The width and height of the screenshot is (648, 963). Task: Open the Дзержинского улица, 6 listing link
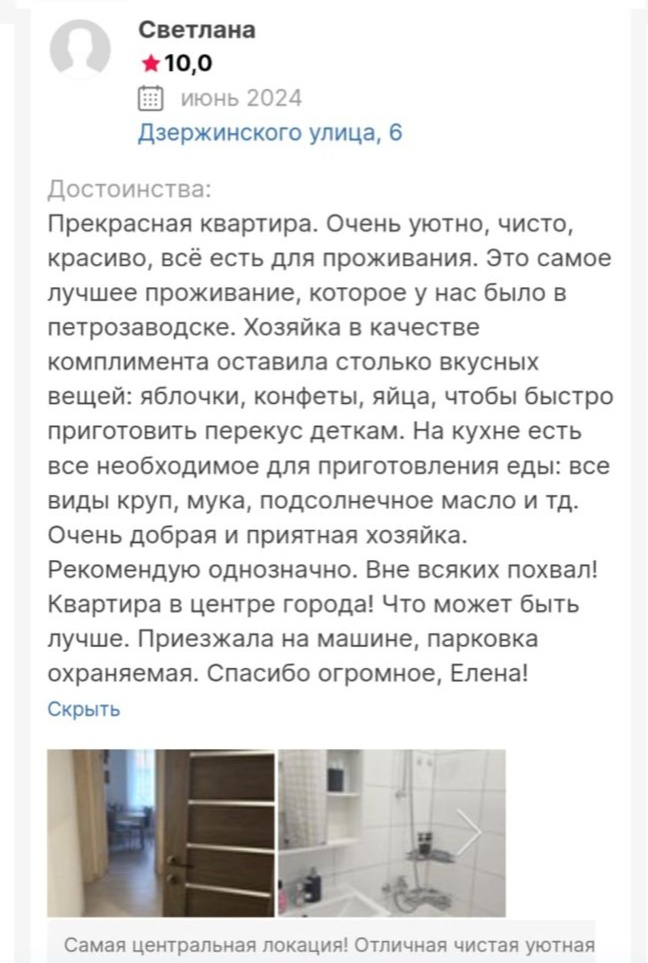click(270, 132)
